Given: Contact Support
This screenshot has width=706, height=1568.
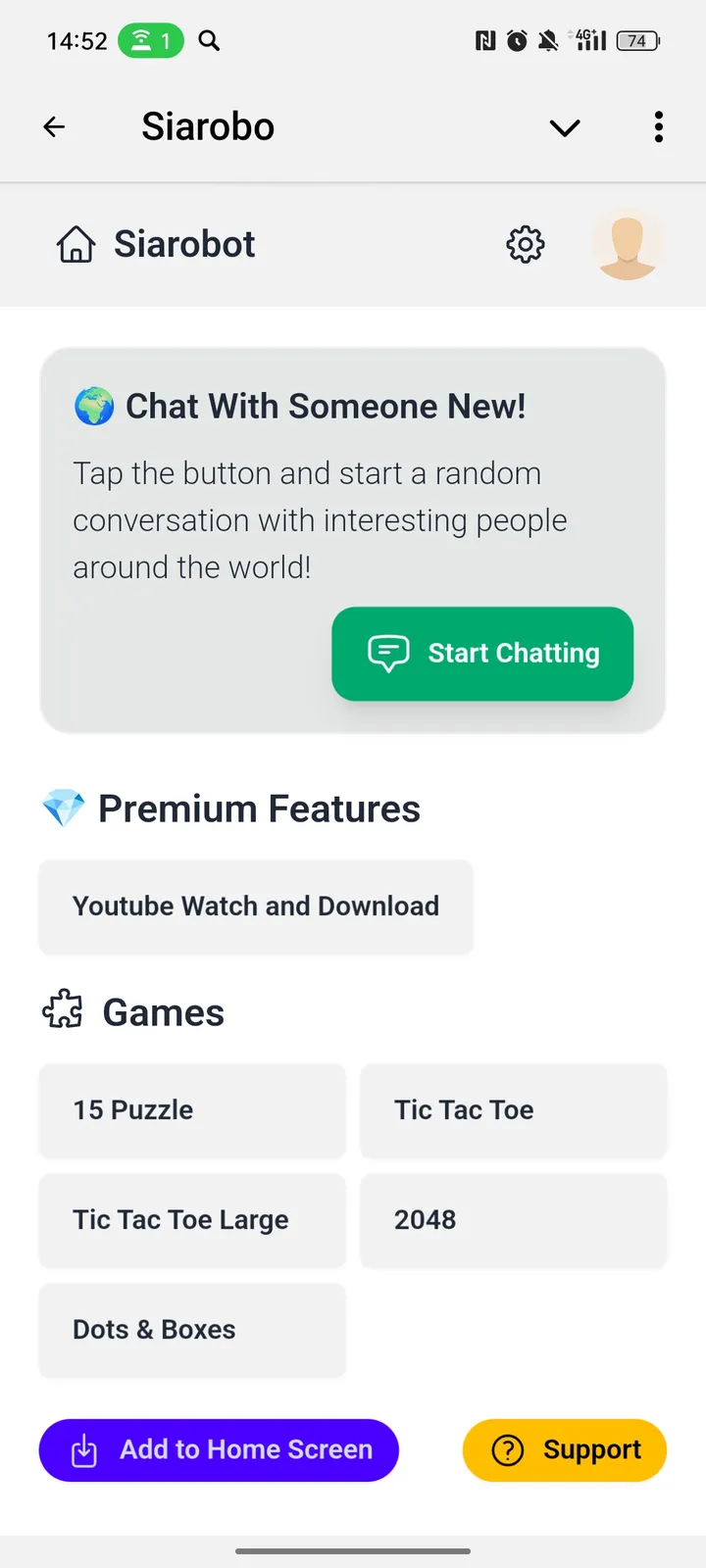Looking at the screenshot, I should coord(565,1450).
